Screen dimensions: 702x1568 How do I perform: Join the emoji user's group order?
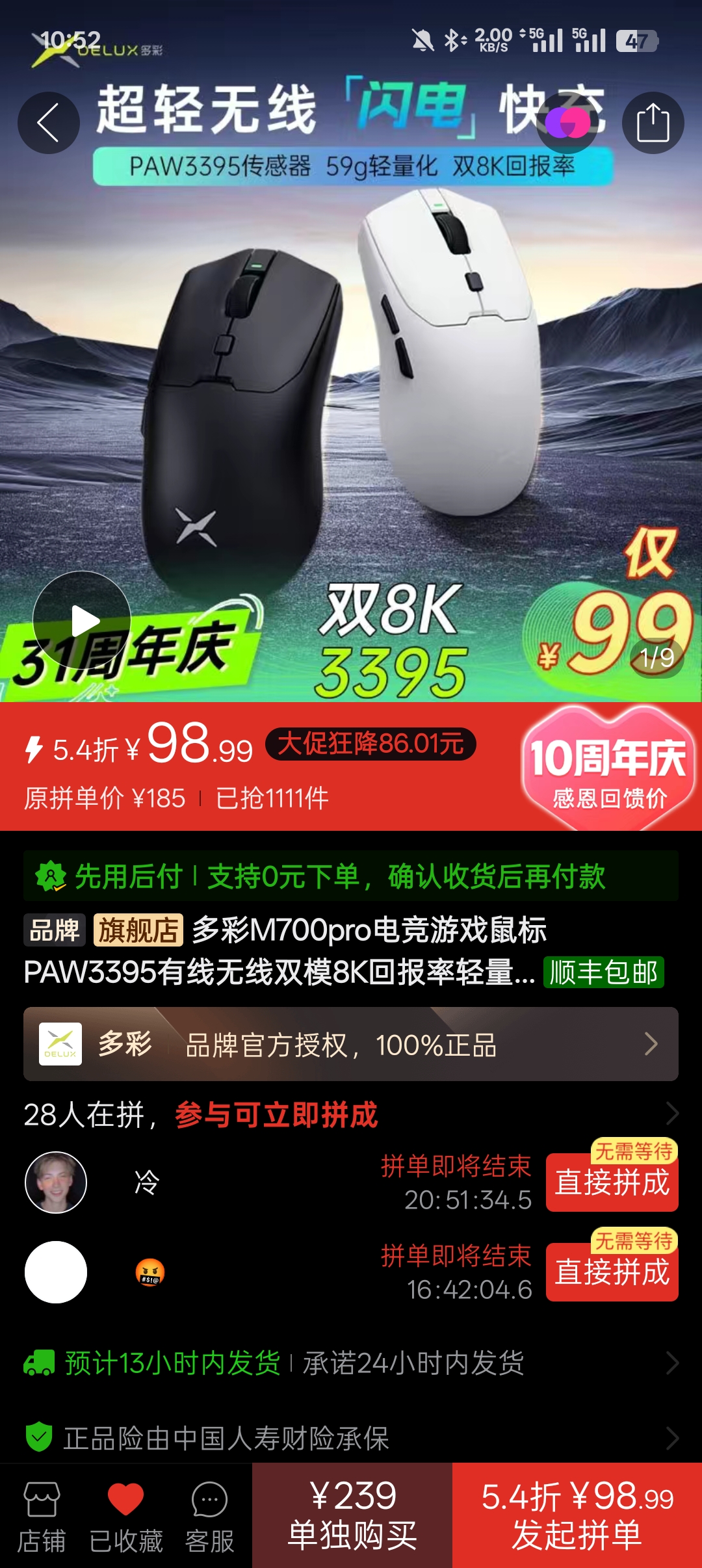[612, 1272]
